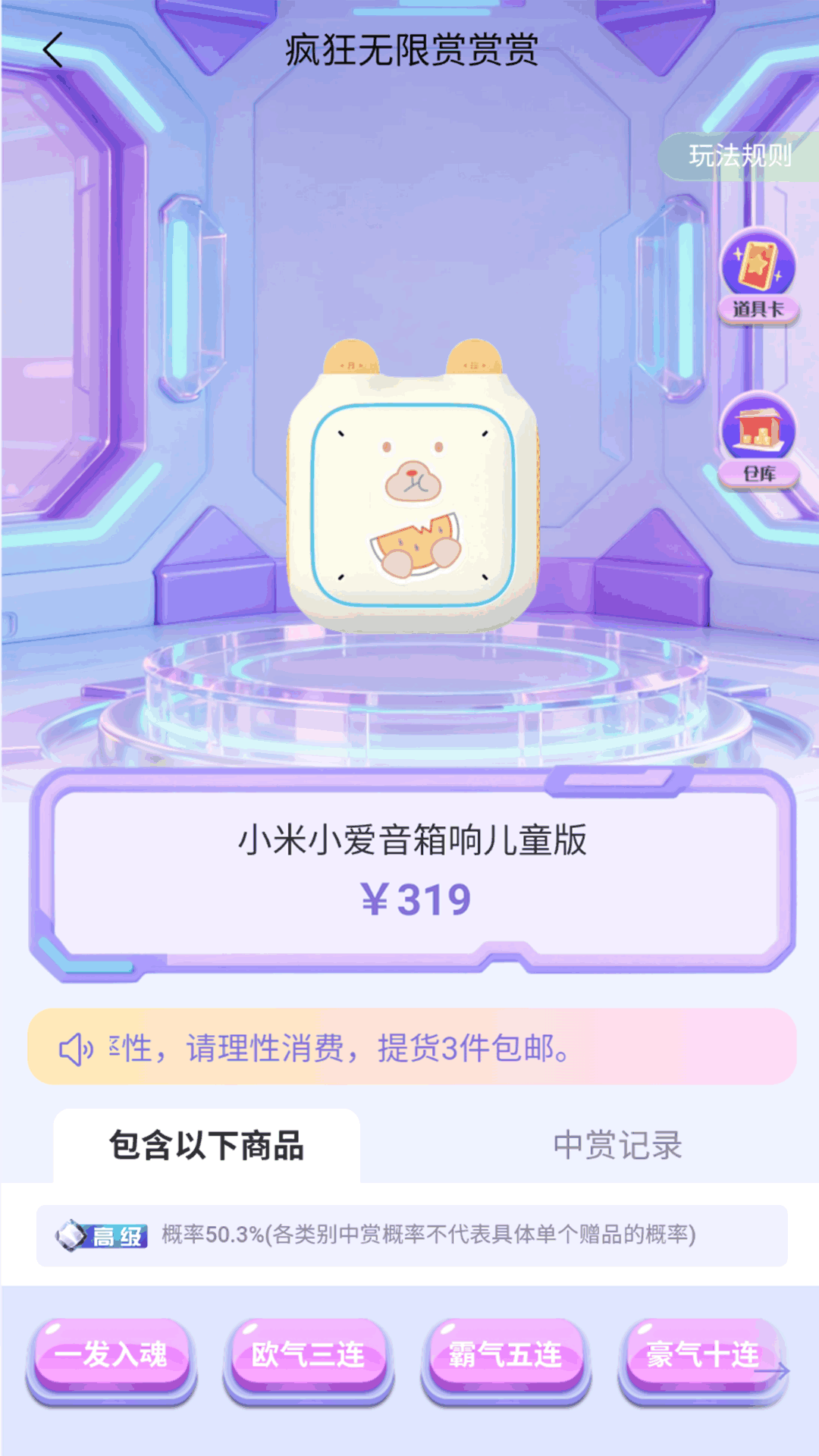Tap the Xiaomi bear speaker product image
This screenshot has height=1456, width=819.
coord(413,485)
